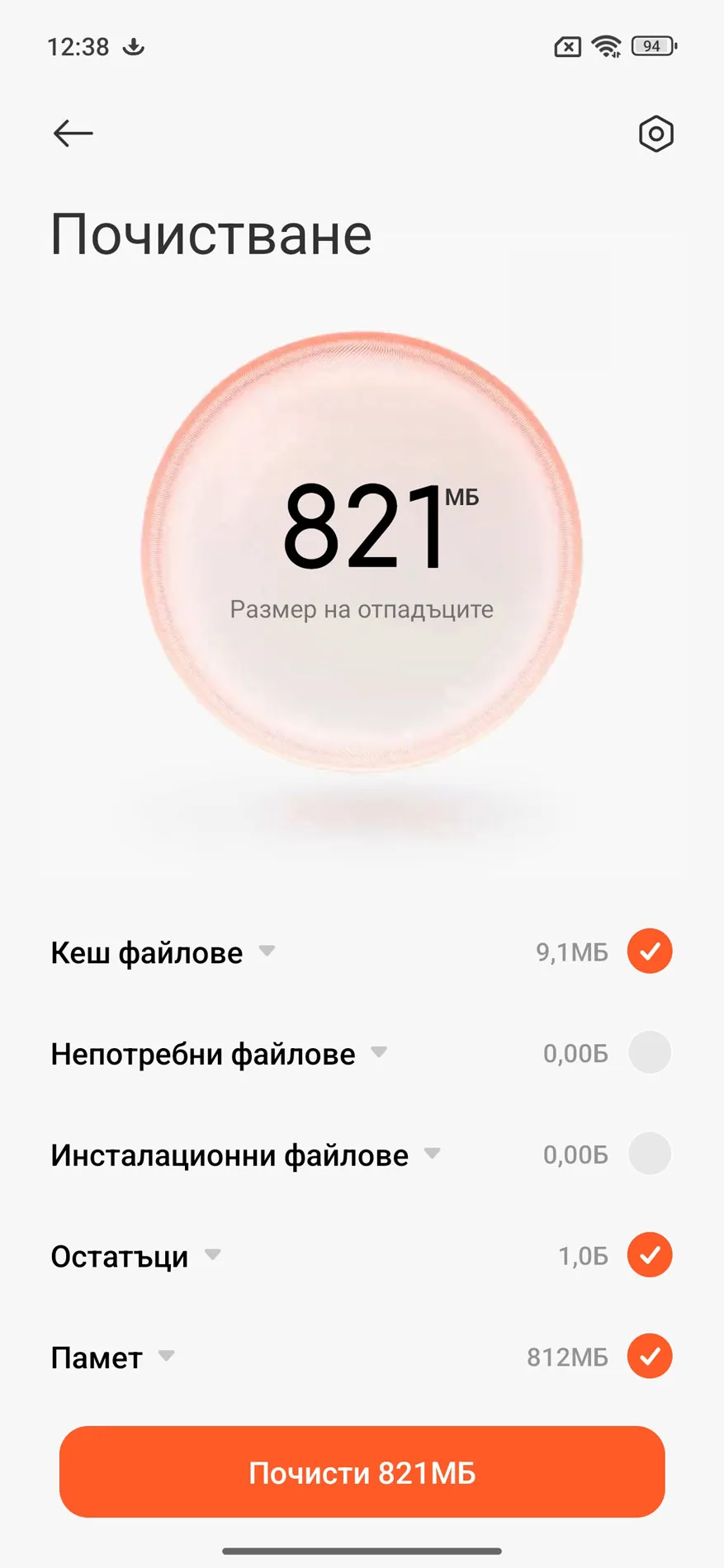This screenshot has height=1568, width=724.
Task: Uncheck Кеш файлове checkbox
Action: tap(650, 952)
